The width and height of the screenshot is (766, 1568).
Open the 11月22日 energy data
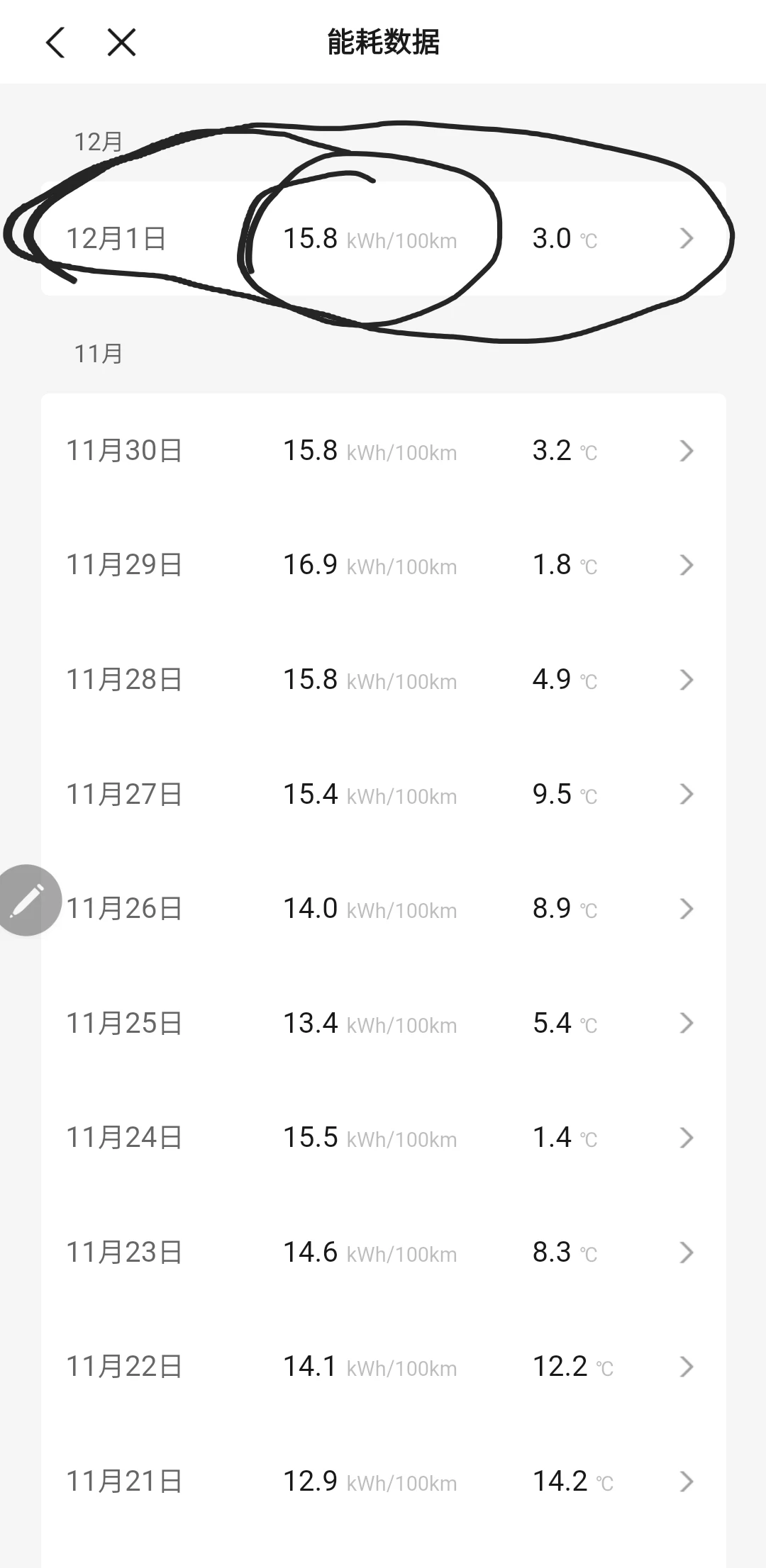(x=383, y=1367)
